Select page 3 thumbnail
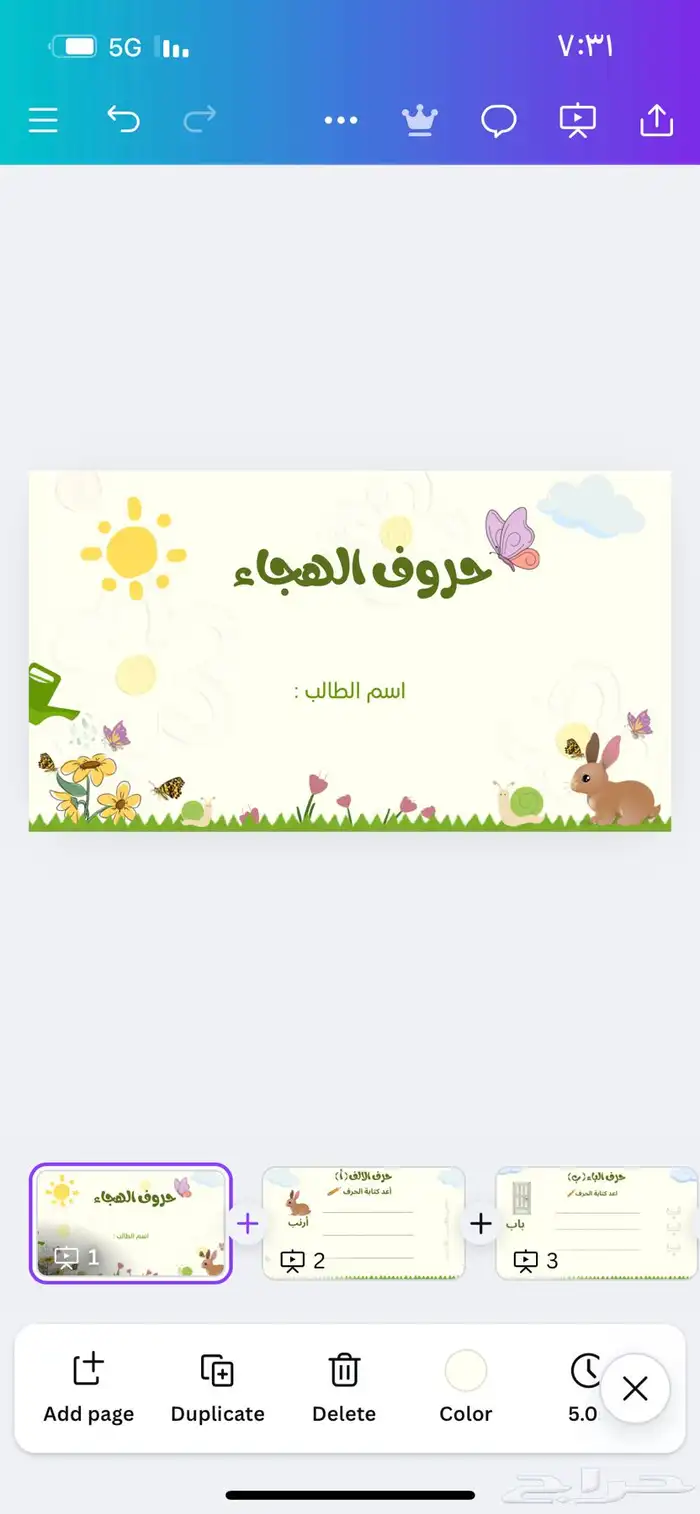The width and height of the screenshot is (700, 1514). (597, 1223)
